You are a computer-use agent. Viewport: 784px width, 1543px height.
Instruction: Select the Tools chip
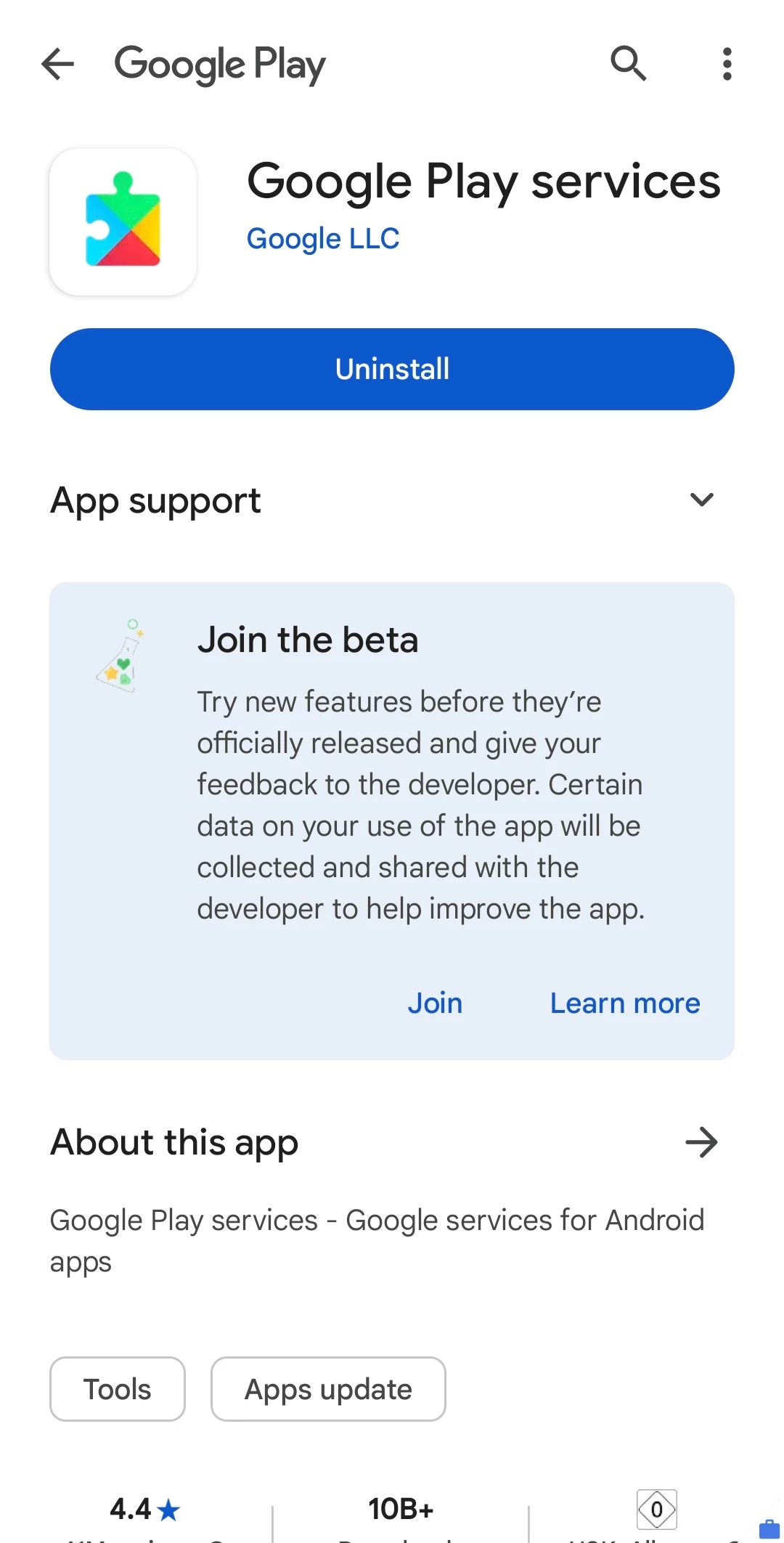(118, 1389)
